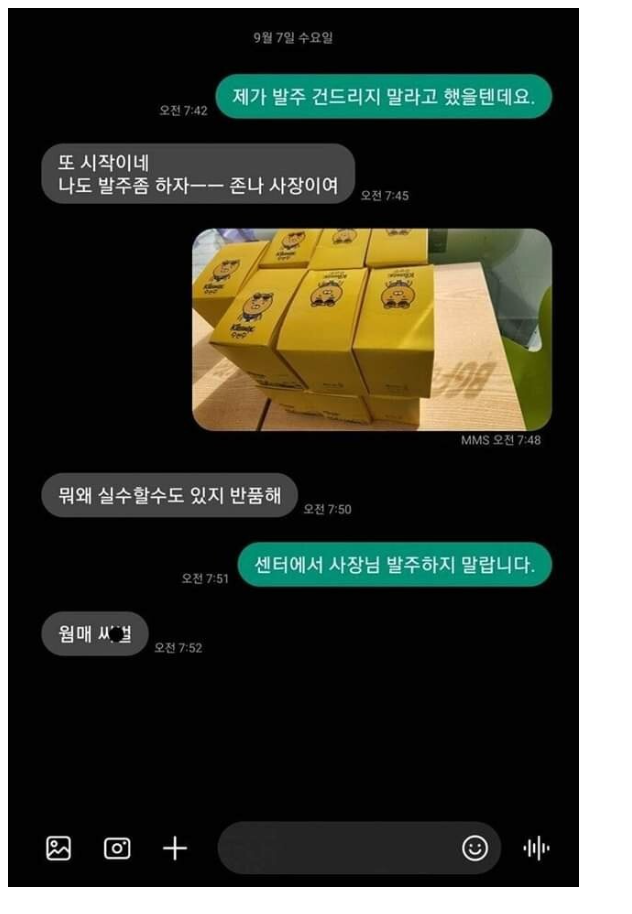Open the camera to take a photo
The width and height of the screenshot is (632, 914).
point(117,849)
